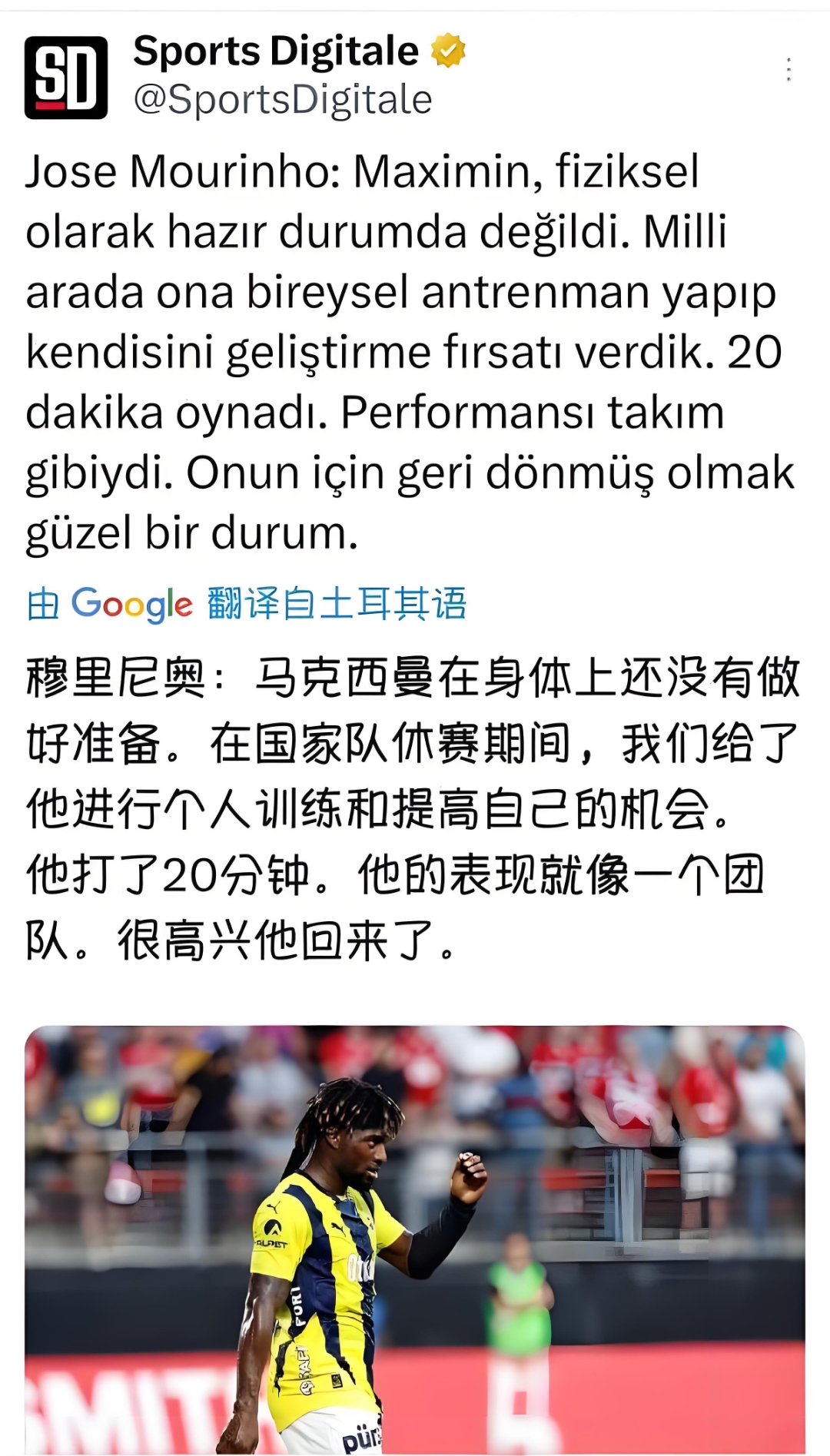This screenshot has width=830, height=1456.
Task: Open the attached footballer photo
Action: [415, 1237]
